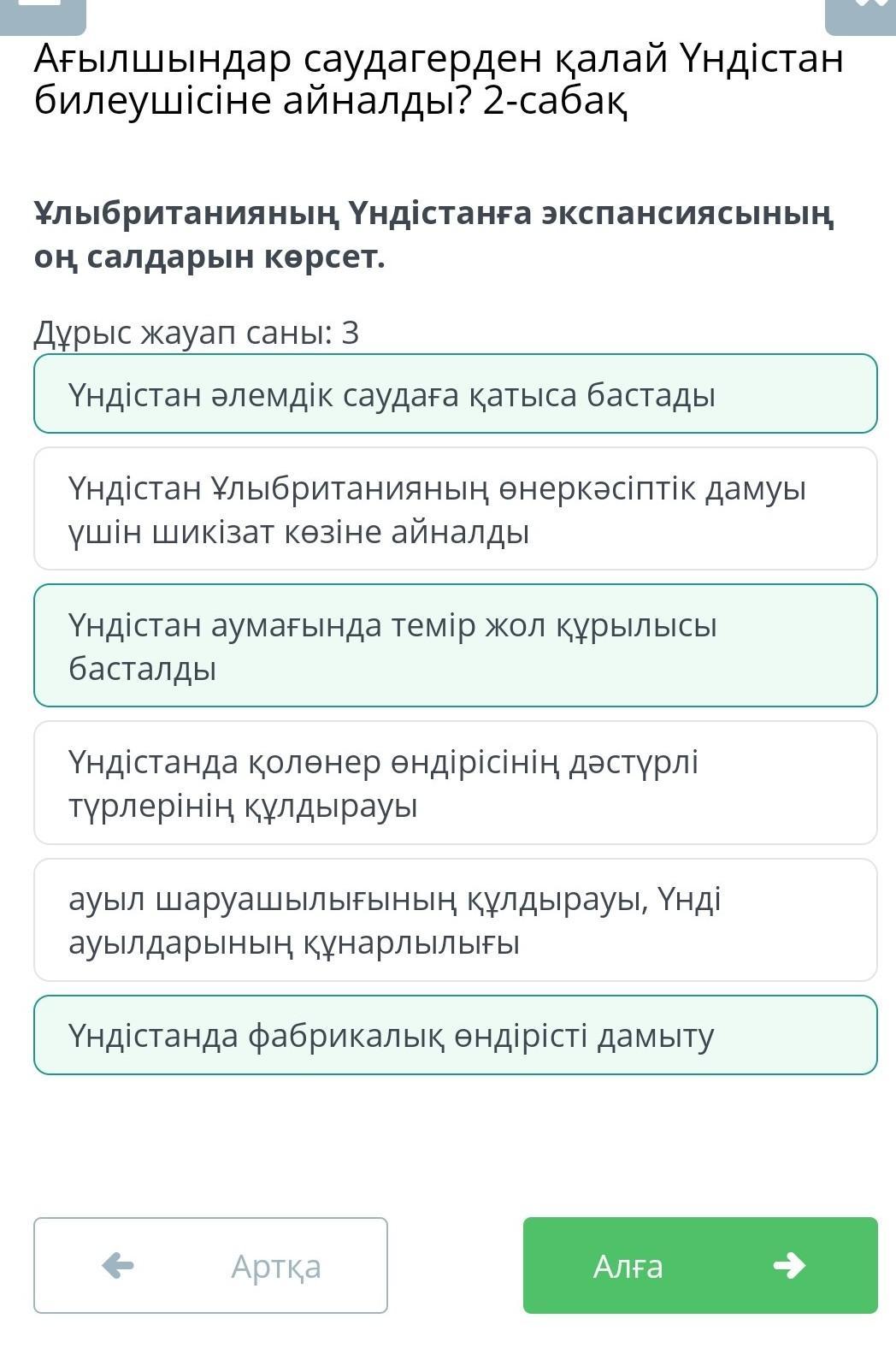Deselect 'Үндістан әлемдік саудаға қатыса бастады' answer
The width and height of the screenshot is (896, 1348).
coord(455,394)
